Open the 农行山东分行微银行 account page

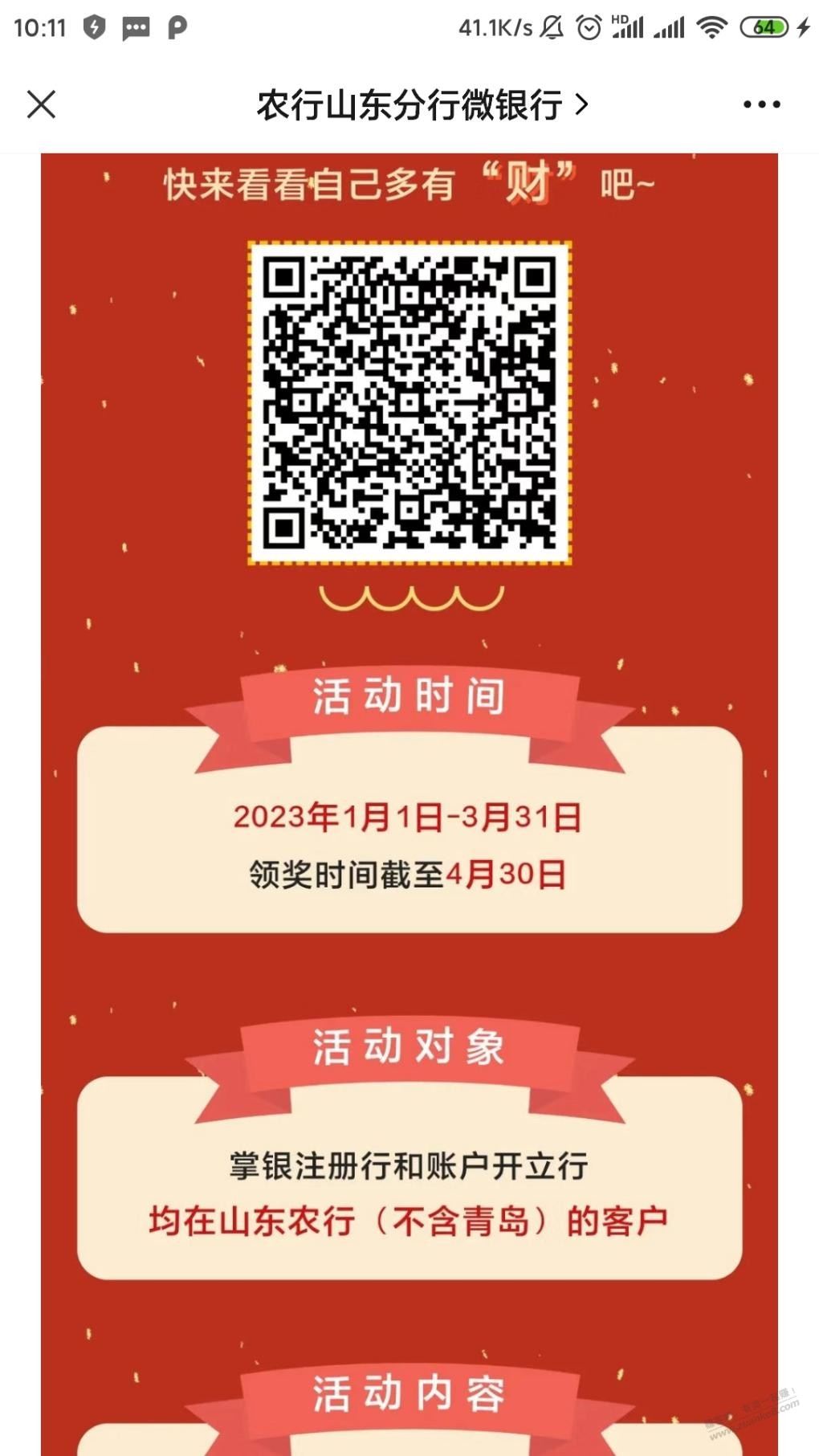(421, 105)
